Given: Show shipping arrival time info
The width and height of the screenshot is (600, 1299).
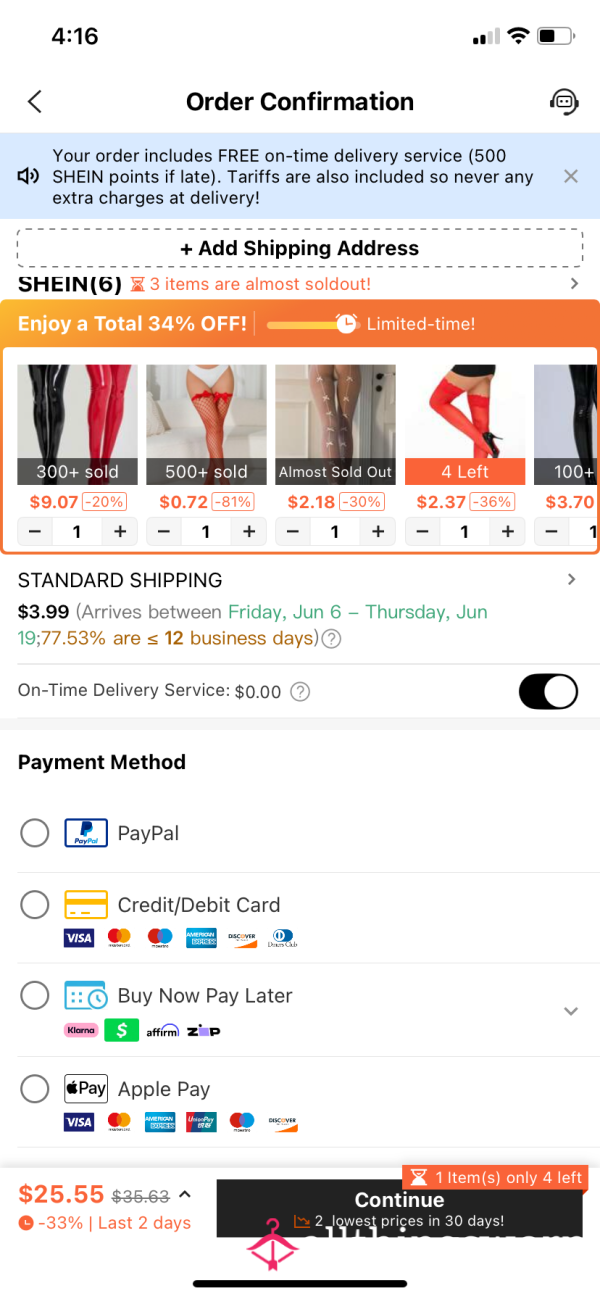Looking at the screenshot, I should pyautogui.click(x=331, y=639).
